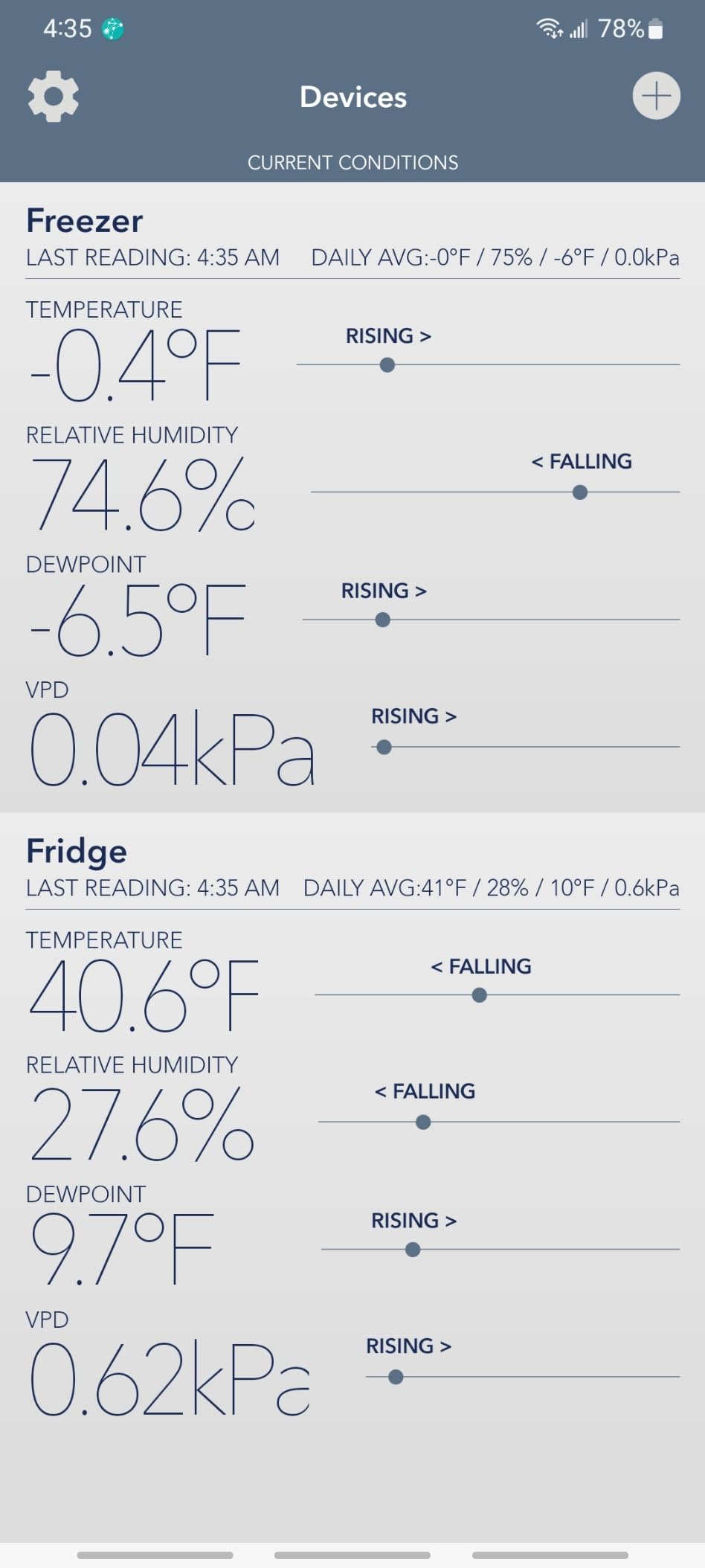This screenshot has height=1568, width=705.
Task: Expand the Freezer device details
Action: pos(83,220)
